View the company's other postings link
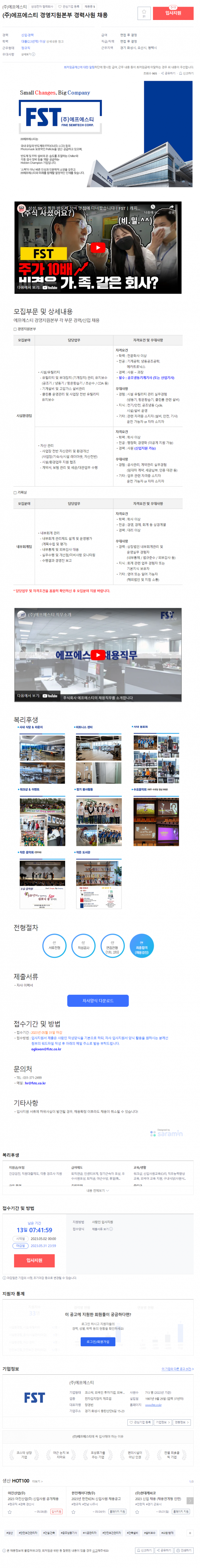This screenshot has width=200, height=1568. click(177, 1369)
